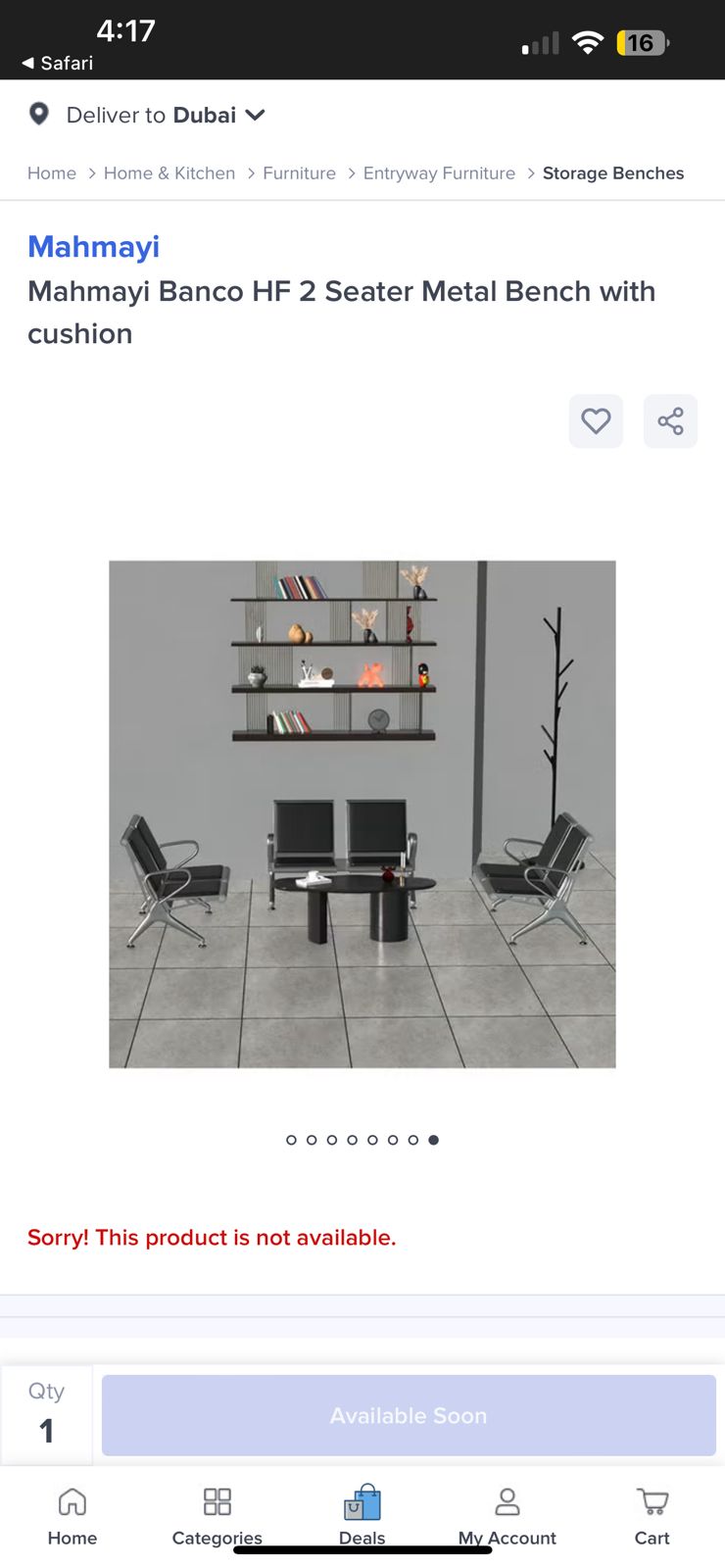This screenshot has height=1568, width=725.
Task: Open Entryway Furniture breadcrumb
Action: [439, 173]
